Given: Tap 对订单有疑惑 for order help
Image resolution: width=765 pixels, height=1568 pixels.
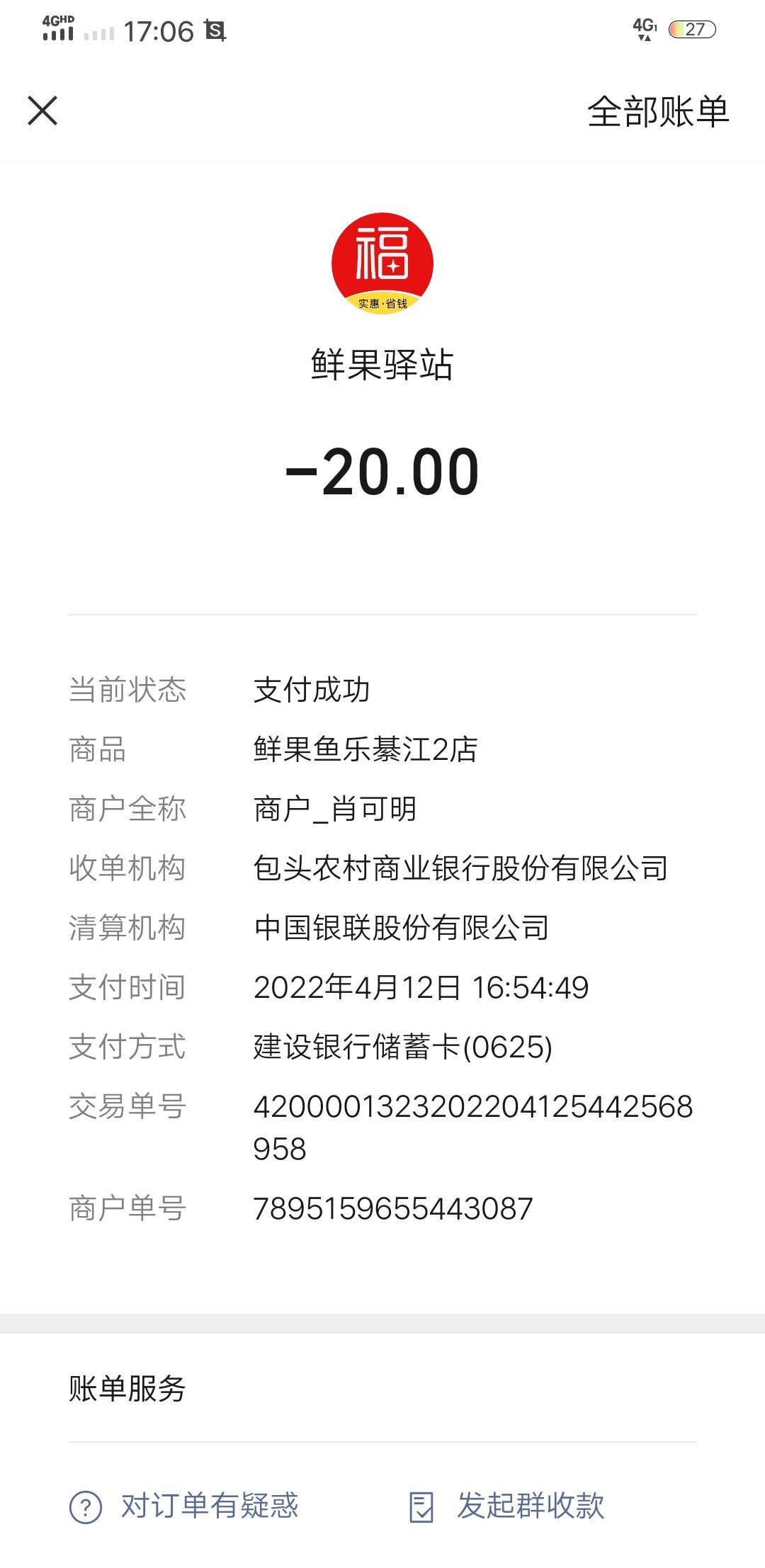Looking at the screenshot, I should tap(184, 1506).
